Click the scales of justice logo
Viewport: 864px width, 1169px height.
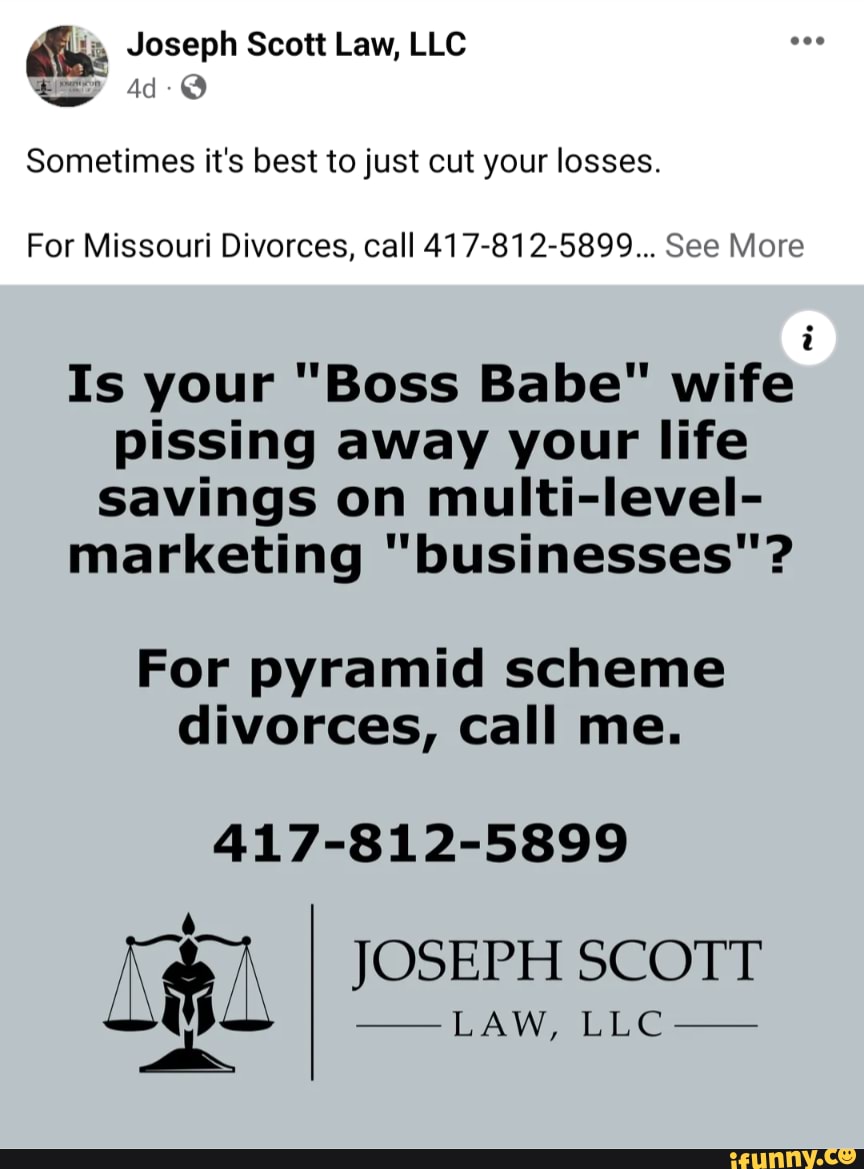188,990
